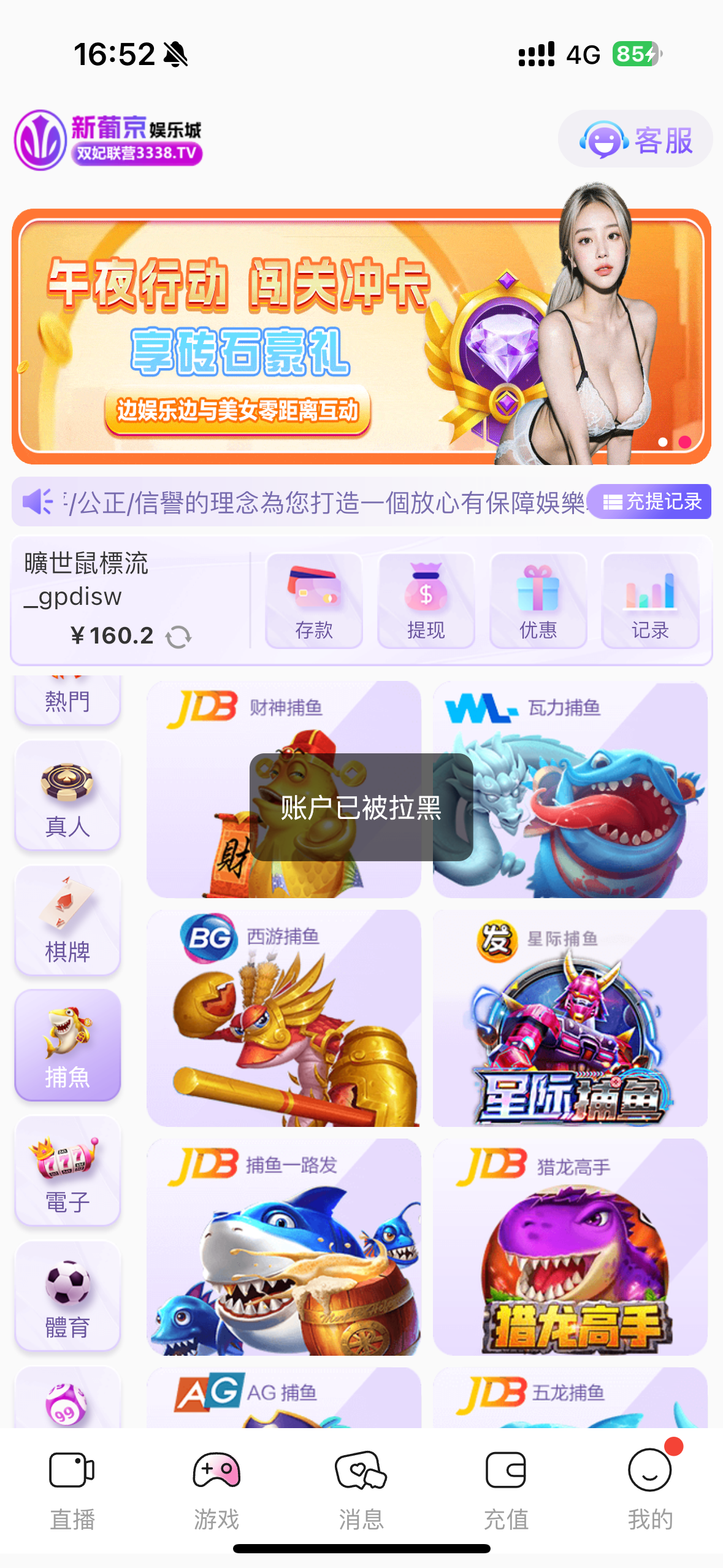
Task: Refresh the ¥160.2 balance
Action: pyautogui.click(x=178, y=637)
